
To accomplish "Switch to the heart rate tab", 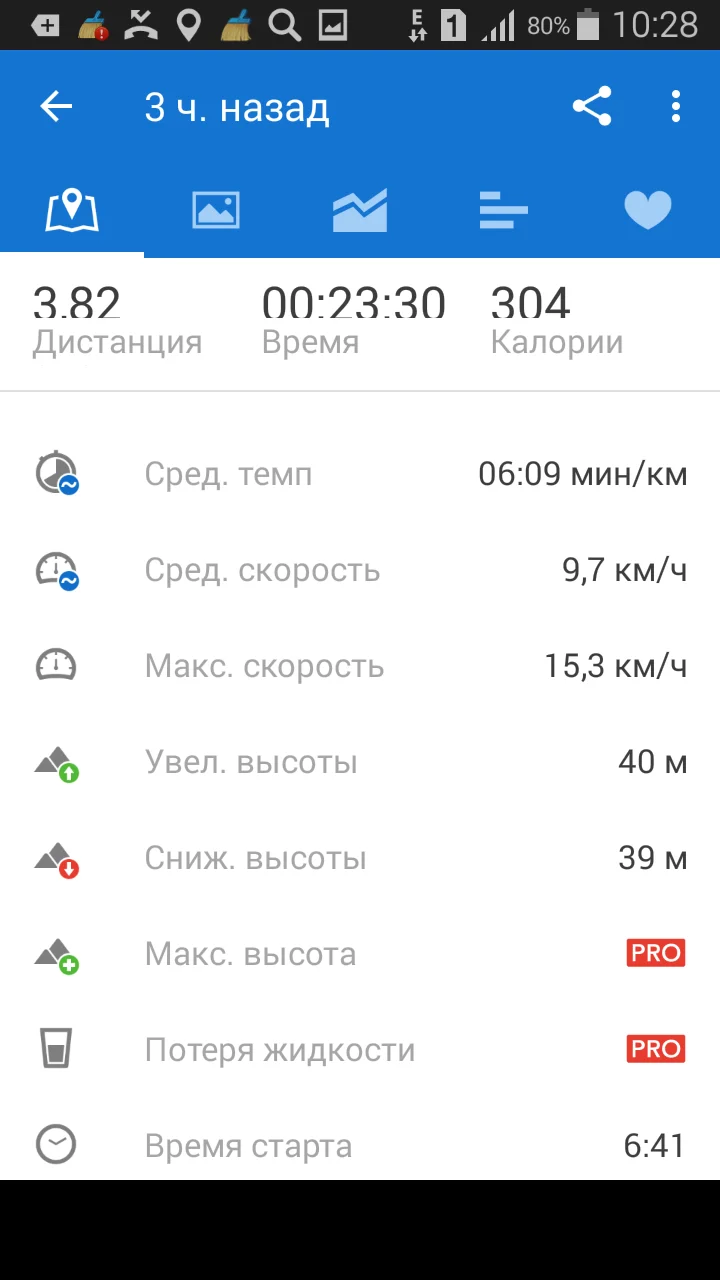I will 647,211.
